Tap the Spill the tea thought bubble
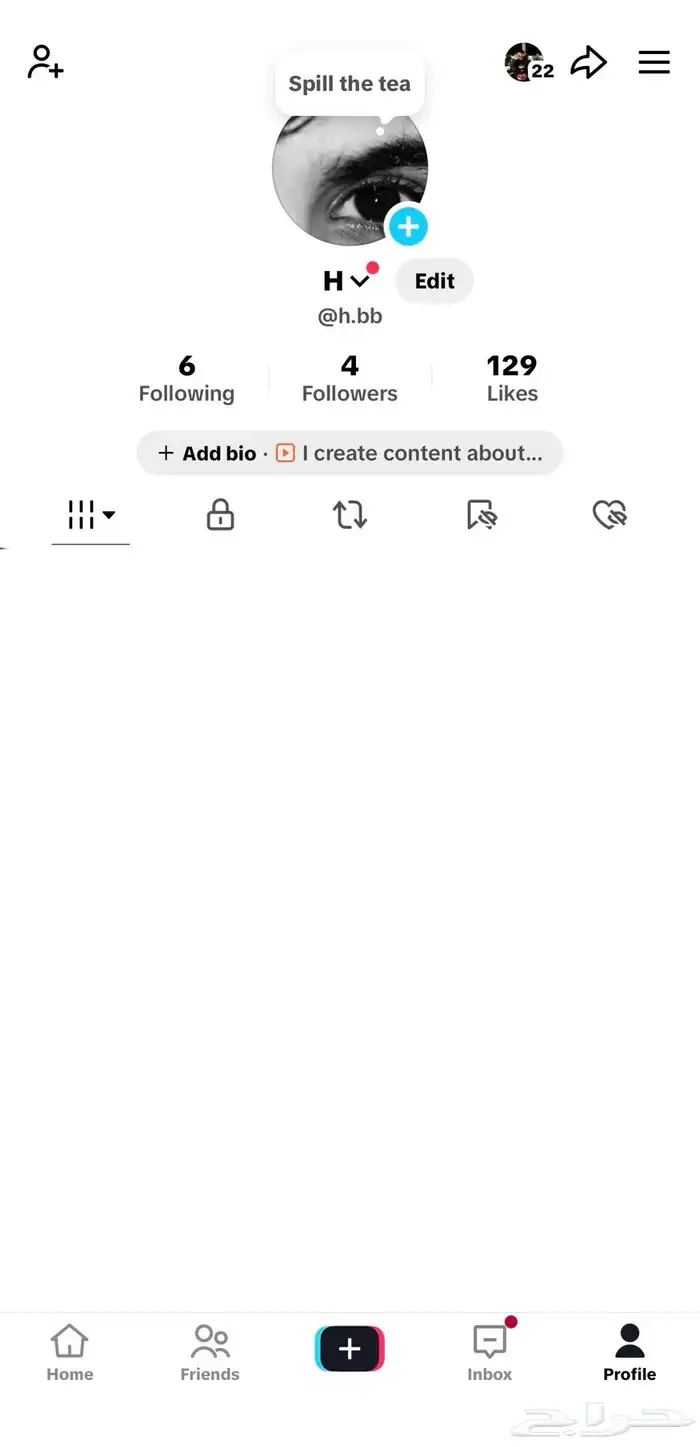This screenshot has width=700, height=1447. click(349, 84)
